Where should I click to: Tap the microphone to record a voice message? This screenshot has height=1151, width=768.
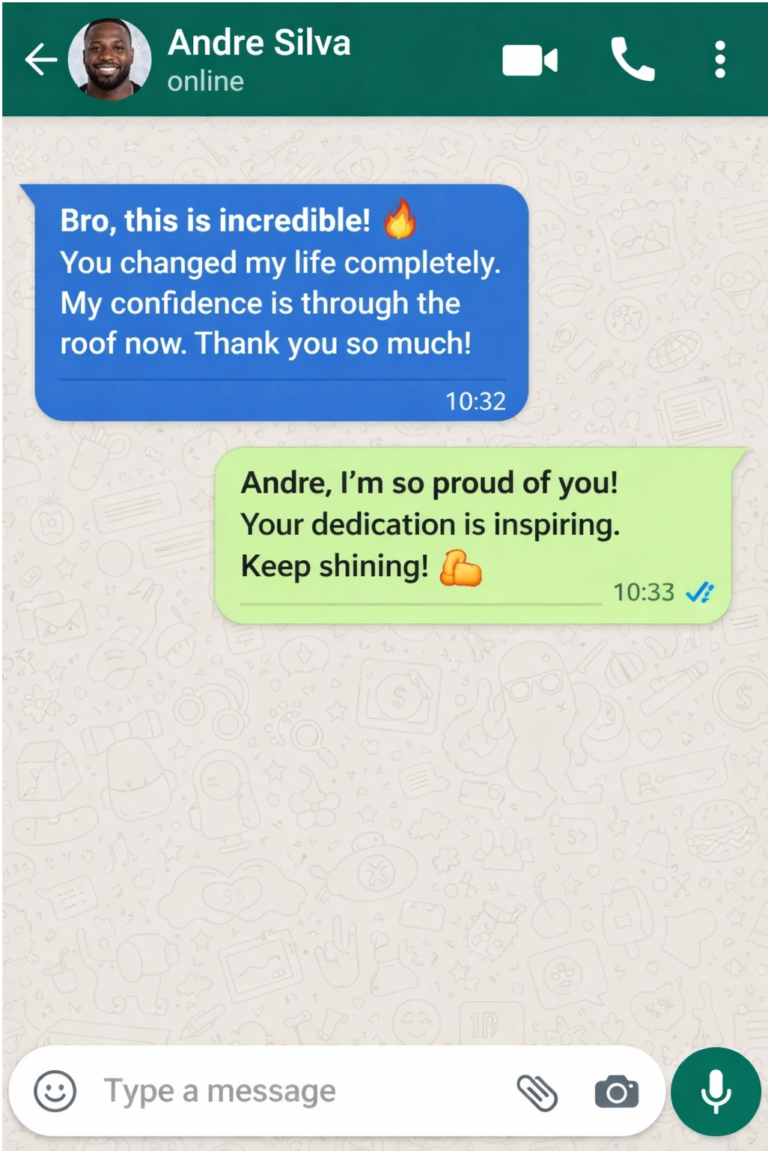click(x=715, y=1091)
